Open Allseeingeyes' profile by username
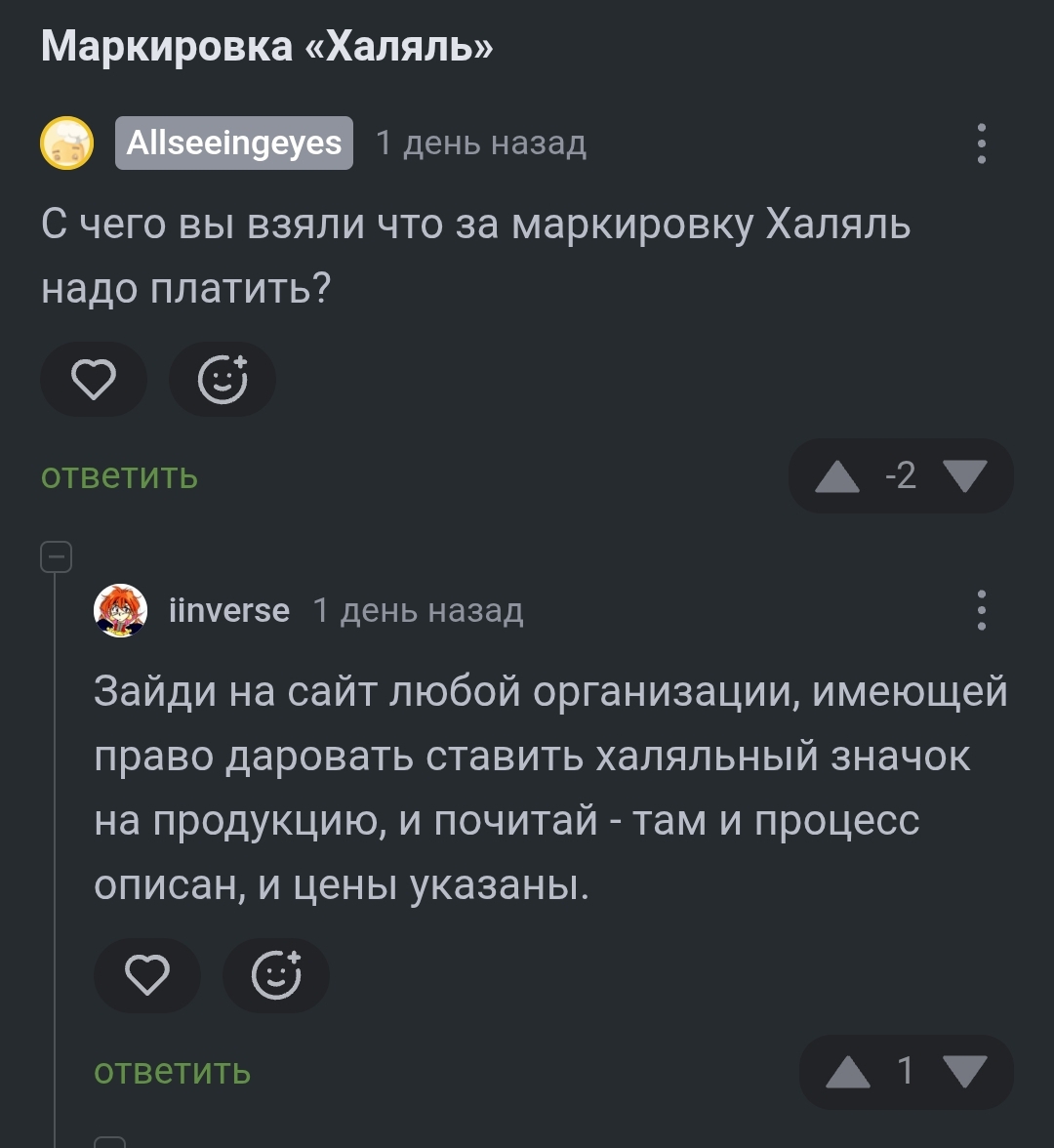Screen dimensions: 1054x1148 click(234, 143)
